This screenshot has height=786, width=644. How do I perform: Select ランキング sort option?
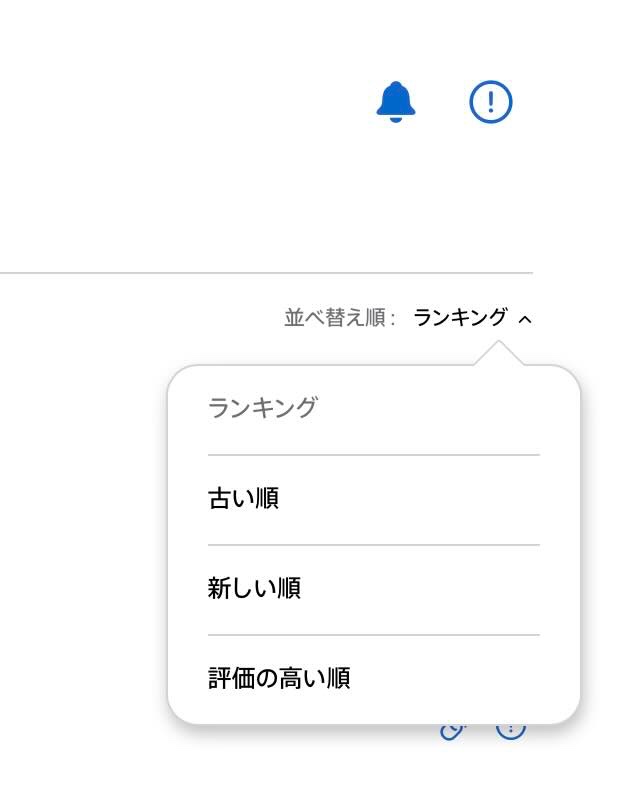[263, 408]
